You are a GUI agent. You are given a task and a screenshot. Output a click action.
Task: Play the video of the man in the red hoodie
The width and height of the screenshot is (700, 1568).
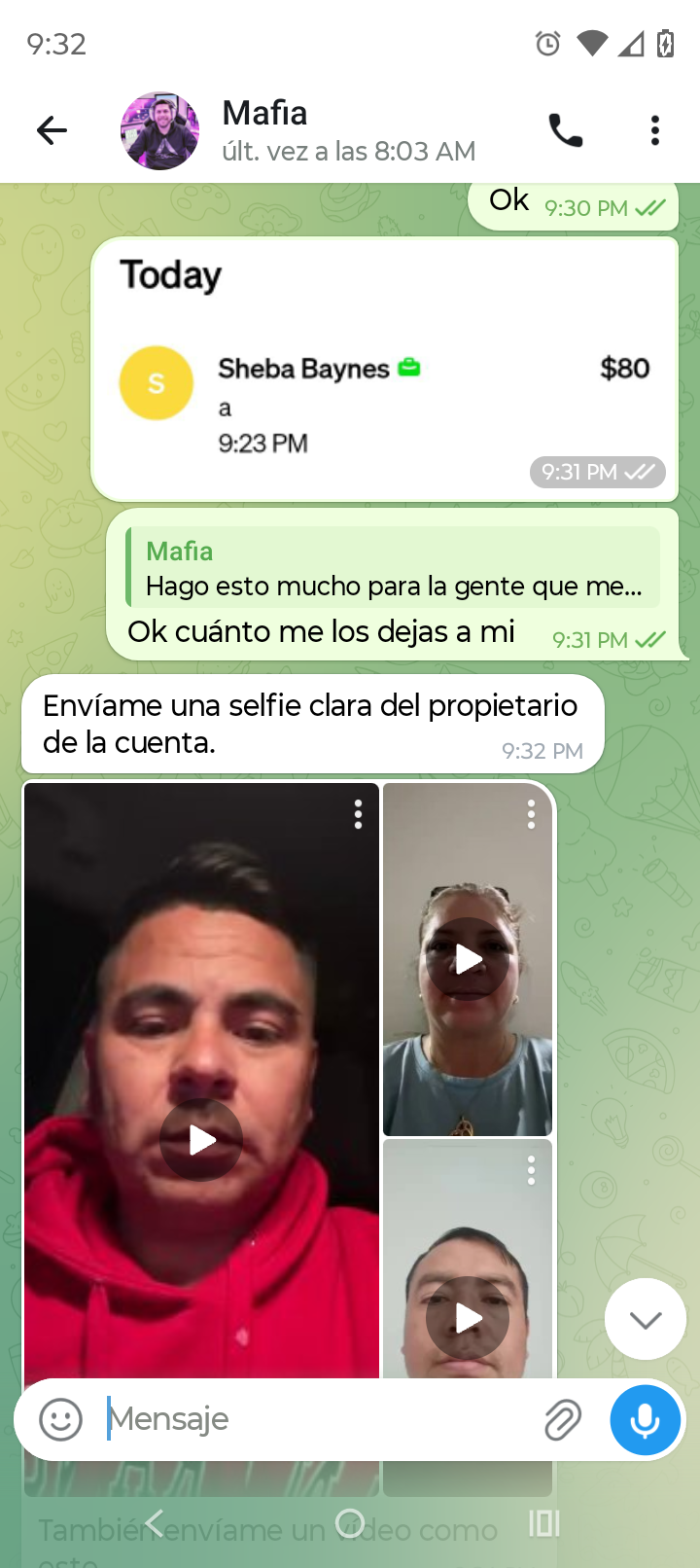[x=201, y=1139]
